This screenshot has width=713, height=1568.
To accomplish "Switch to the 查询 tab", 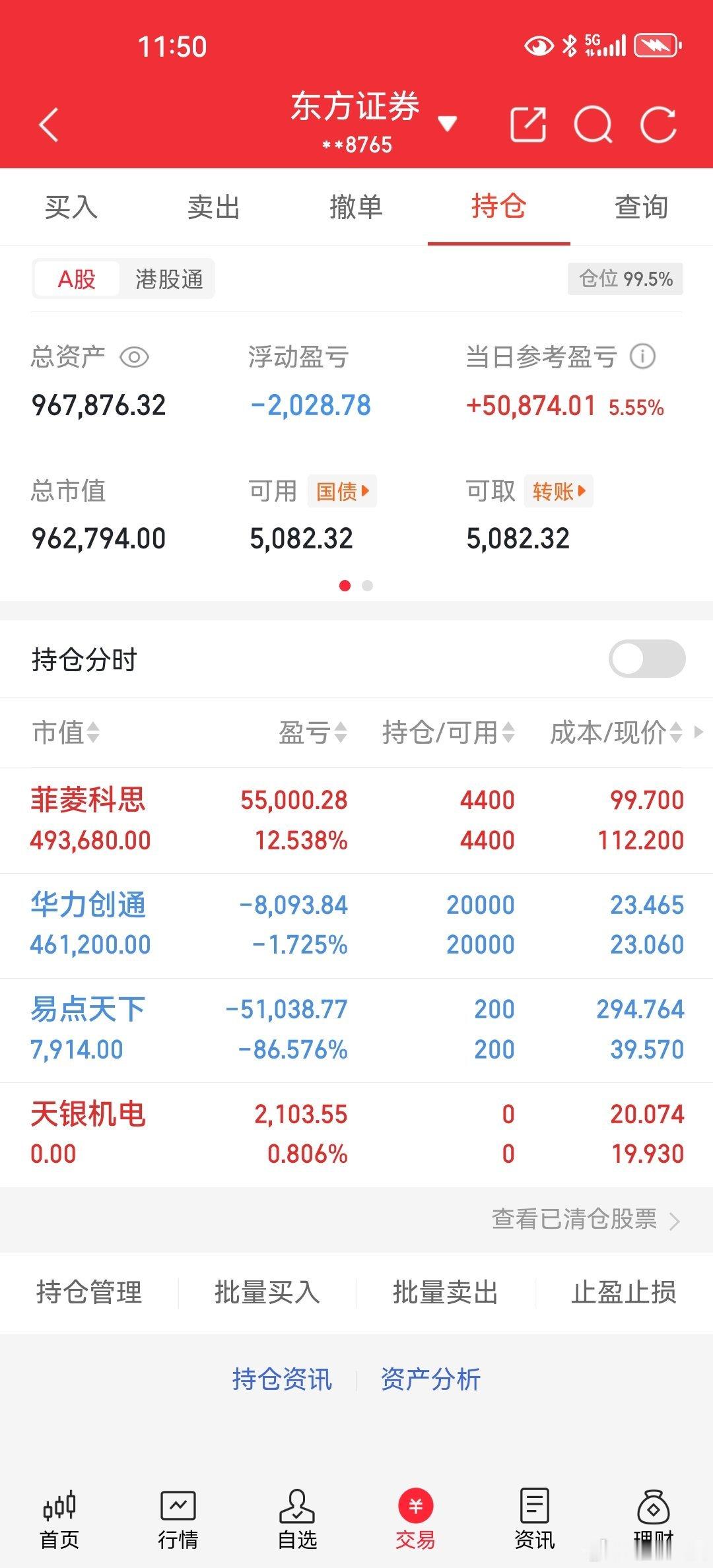I will click(x=642, y=207).
